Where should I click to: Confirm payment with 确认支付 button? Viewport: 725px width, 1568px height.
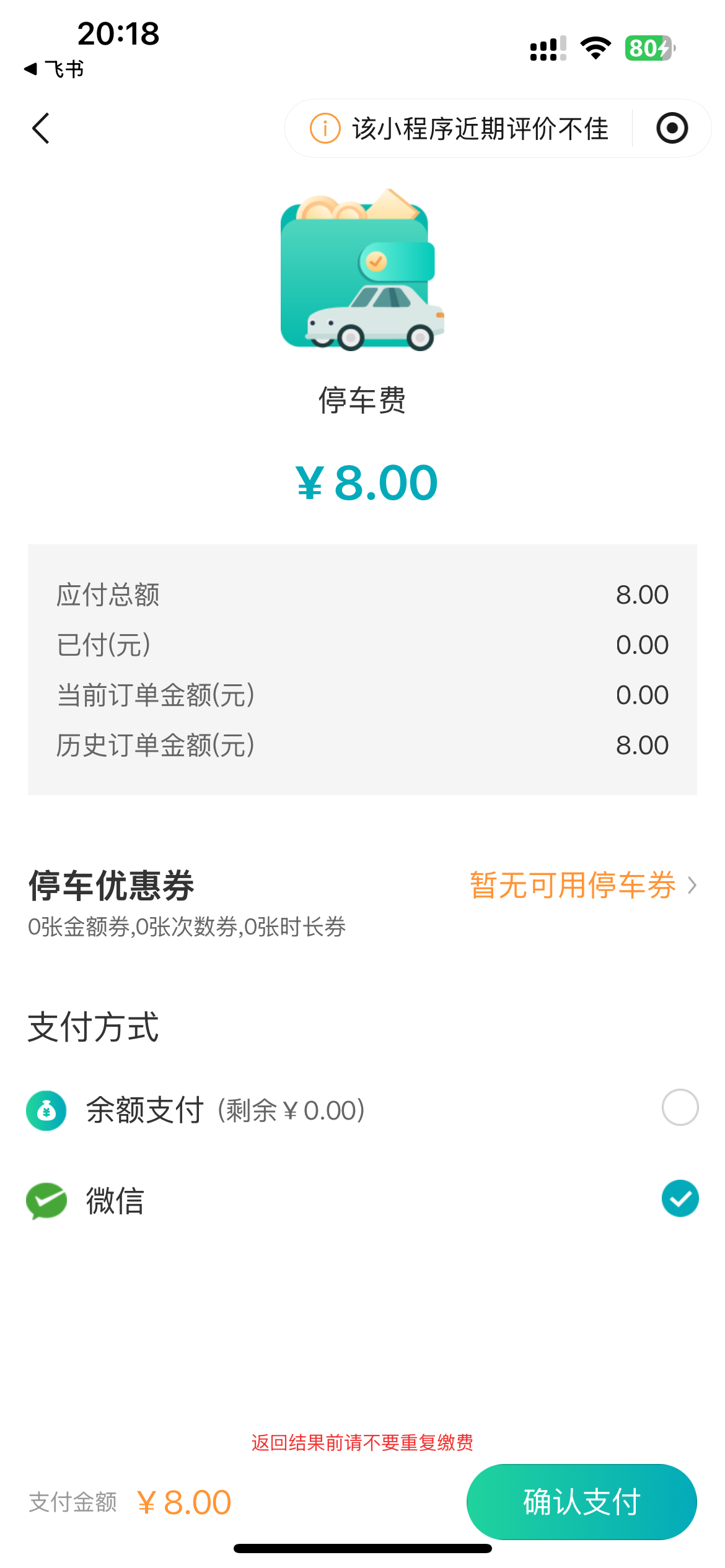581,1502
